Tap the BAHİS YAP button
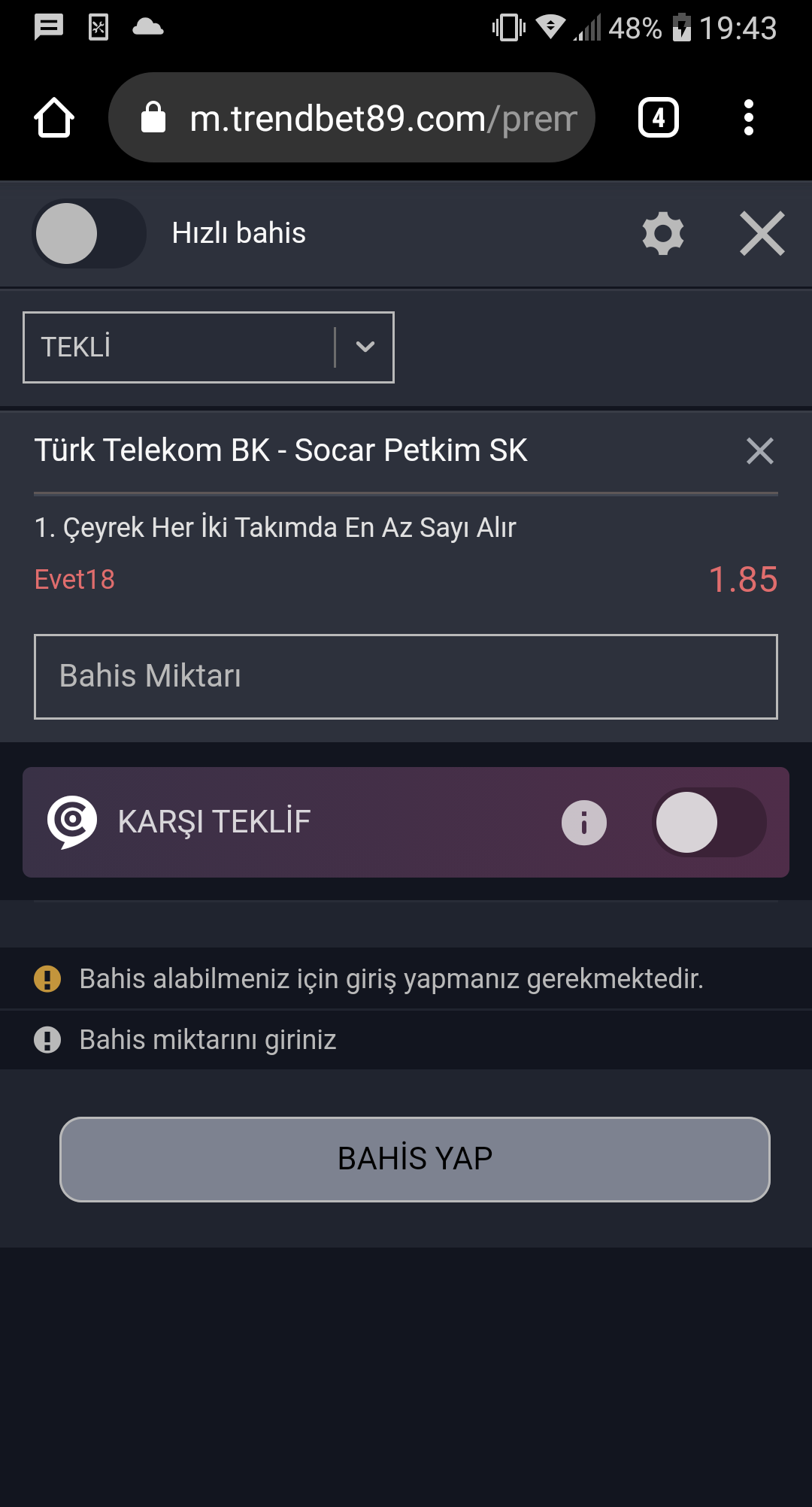Screen dimensions: 812x1507 [415, 1159]
